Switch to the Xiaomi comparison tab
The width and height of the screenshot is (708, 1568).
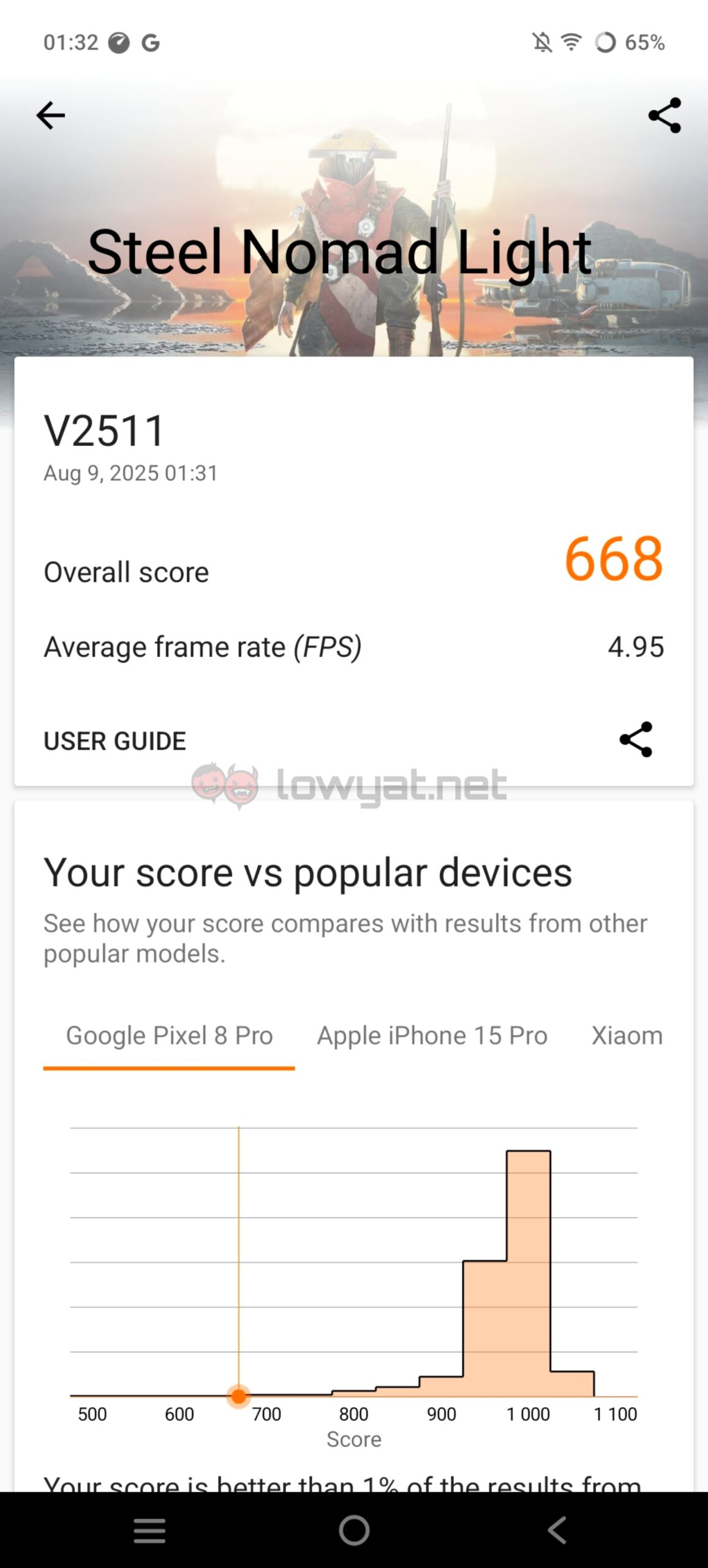[627, 1036]
